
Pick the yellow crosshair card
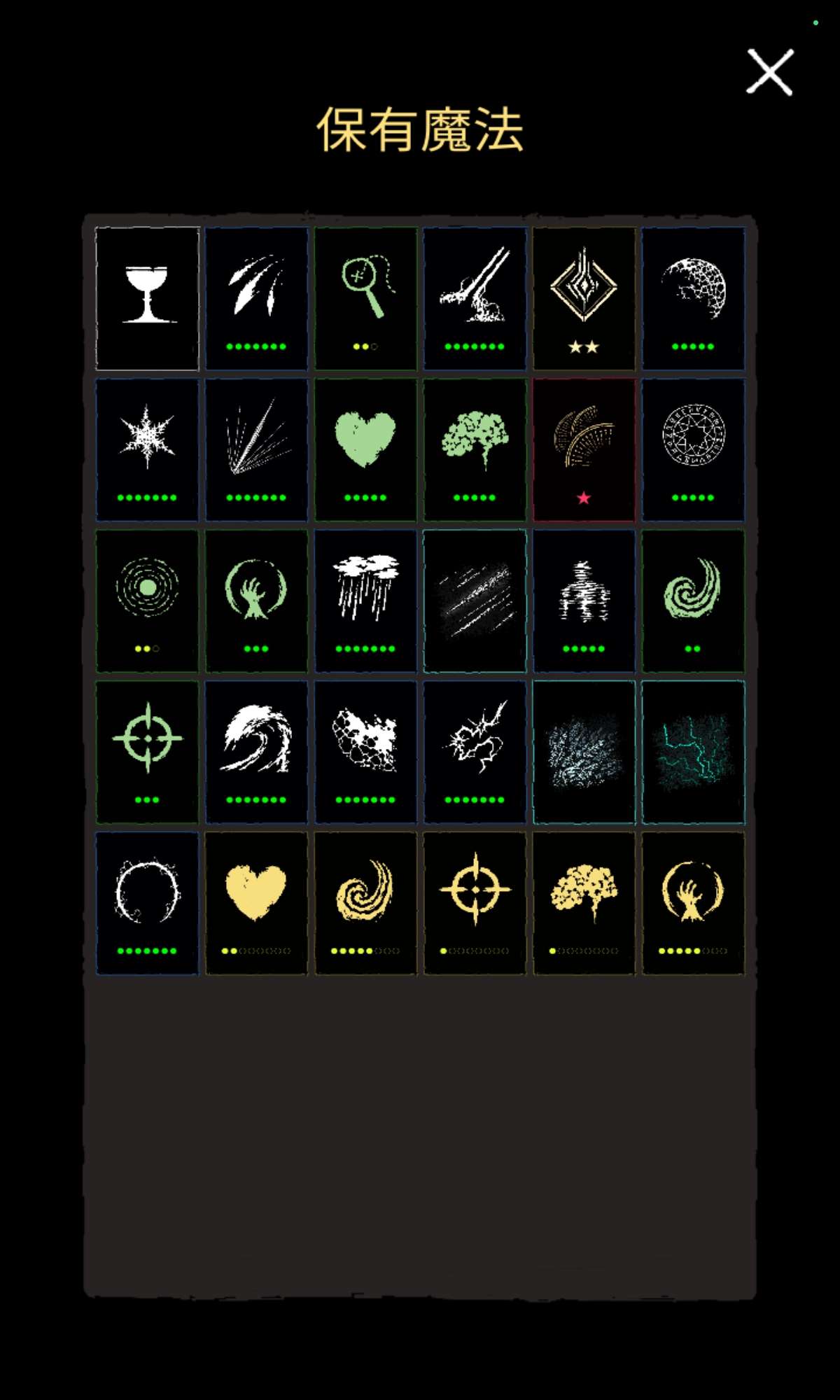tap(475, 903)
